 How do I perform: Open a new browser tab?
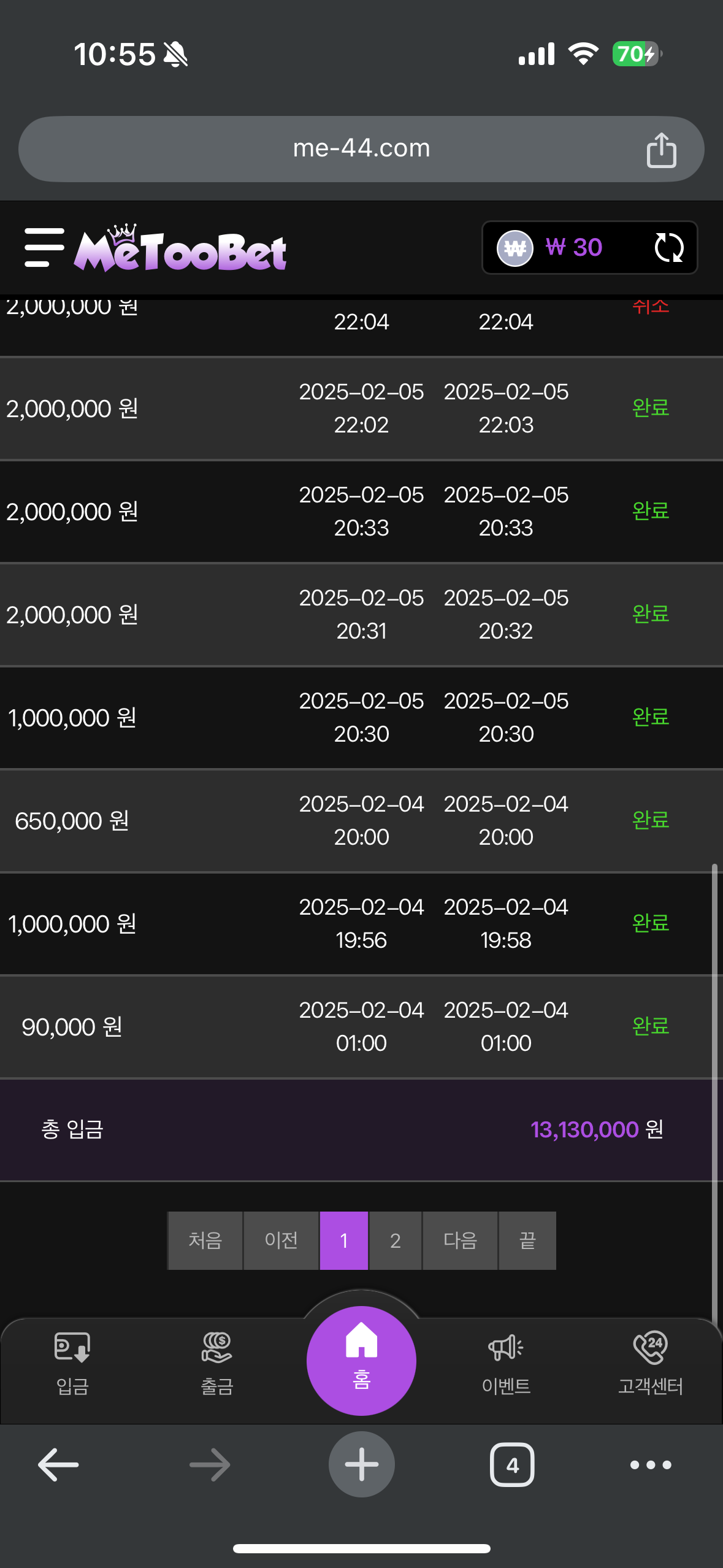(x=361, y=1464)
